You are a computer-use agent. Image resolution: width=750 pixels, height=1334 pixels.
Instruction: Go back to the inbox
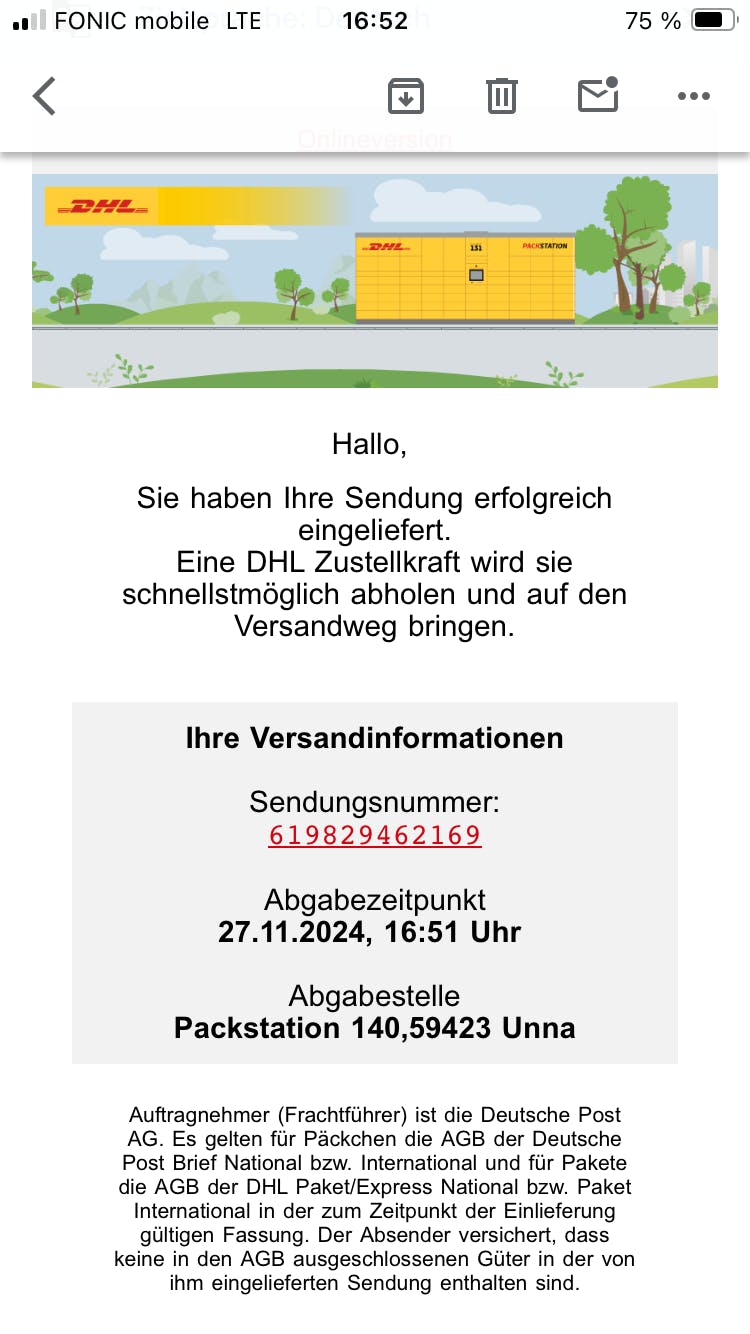[44, 96]
